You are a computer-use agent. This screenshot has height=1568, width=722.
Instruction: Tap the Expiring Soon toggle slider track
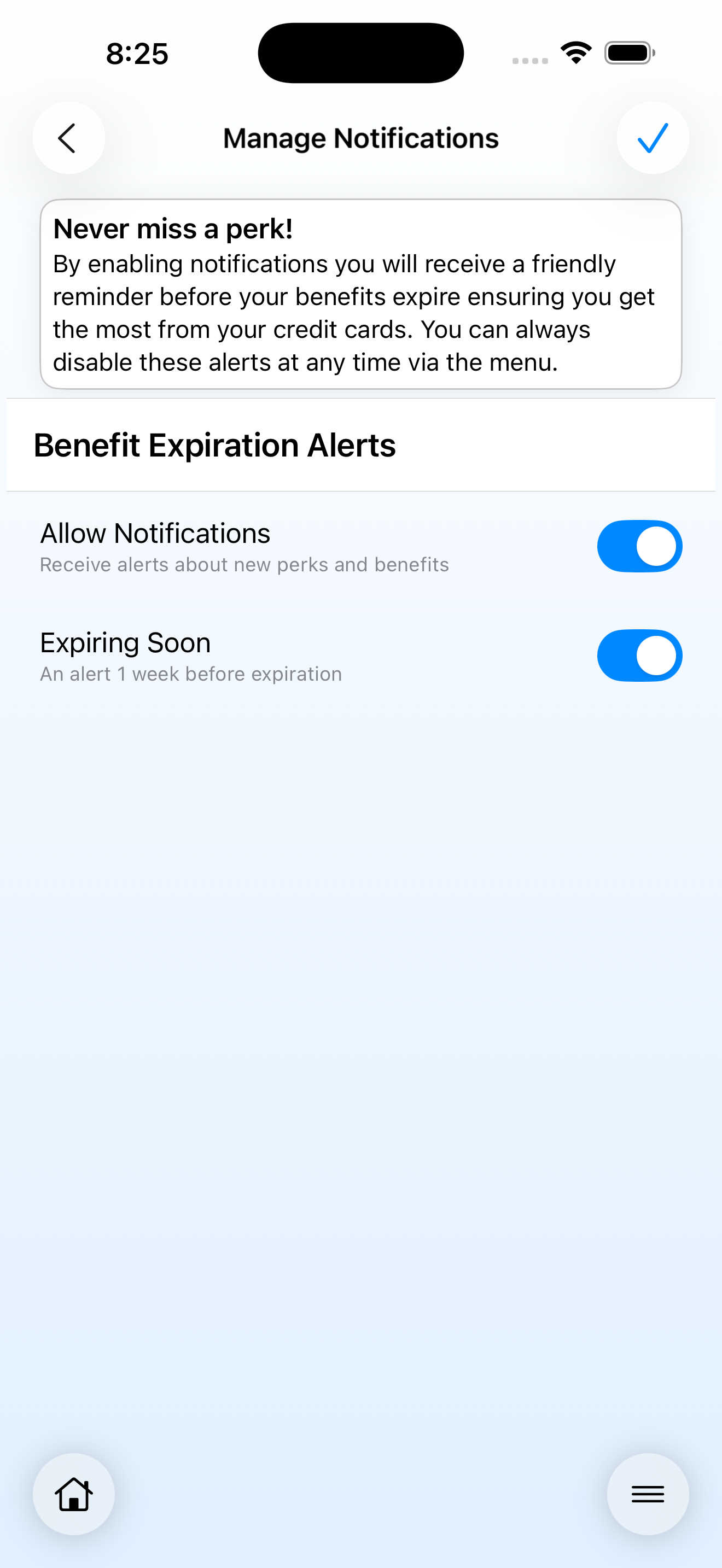point(639,656)
